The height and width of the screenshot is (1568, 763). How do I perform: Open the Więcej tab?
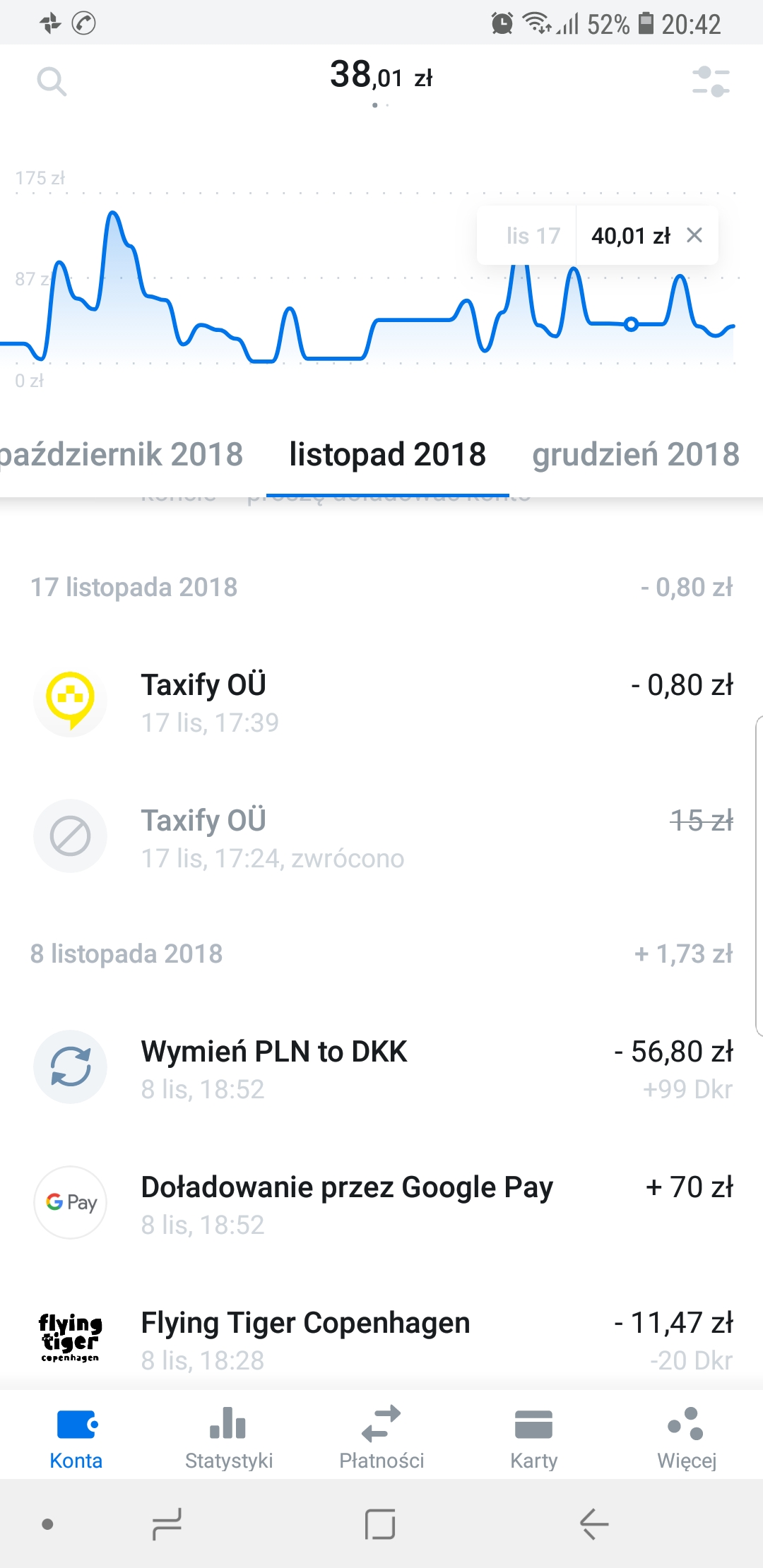point(687,1436)
